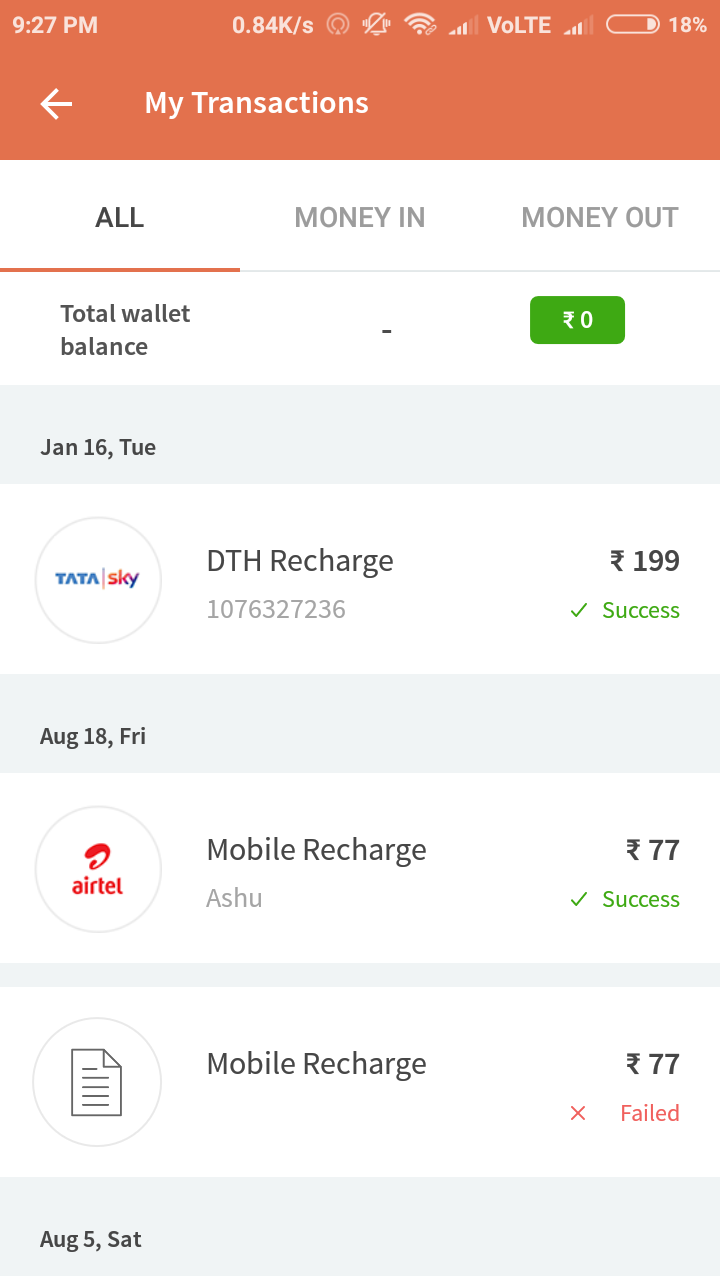
Task: Open the Tata Sky DTH Recharge transaction
Action: pos(360,580)
